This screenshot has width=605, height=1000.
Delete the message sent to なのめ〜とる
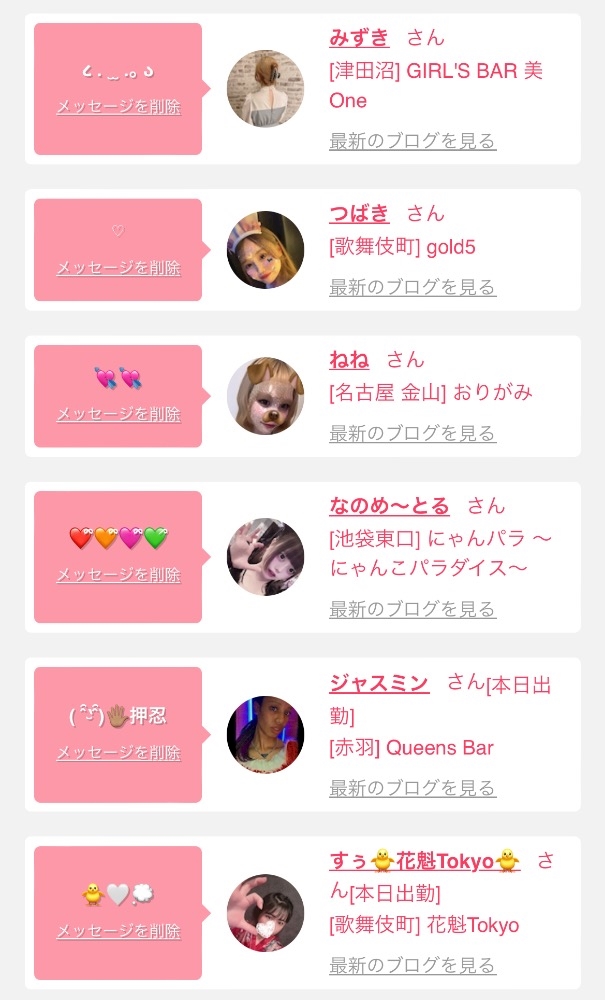[x=118, y=575]
